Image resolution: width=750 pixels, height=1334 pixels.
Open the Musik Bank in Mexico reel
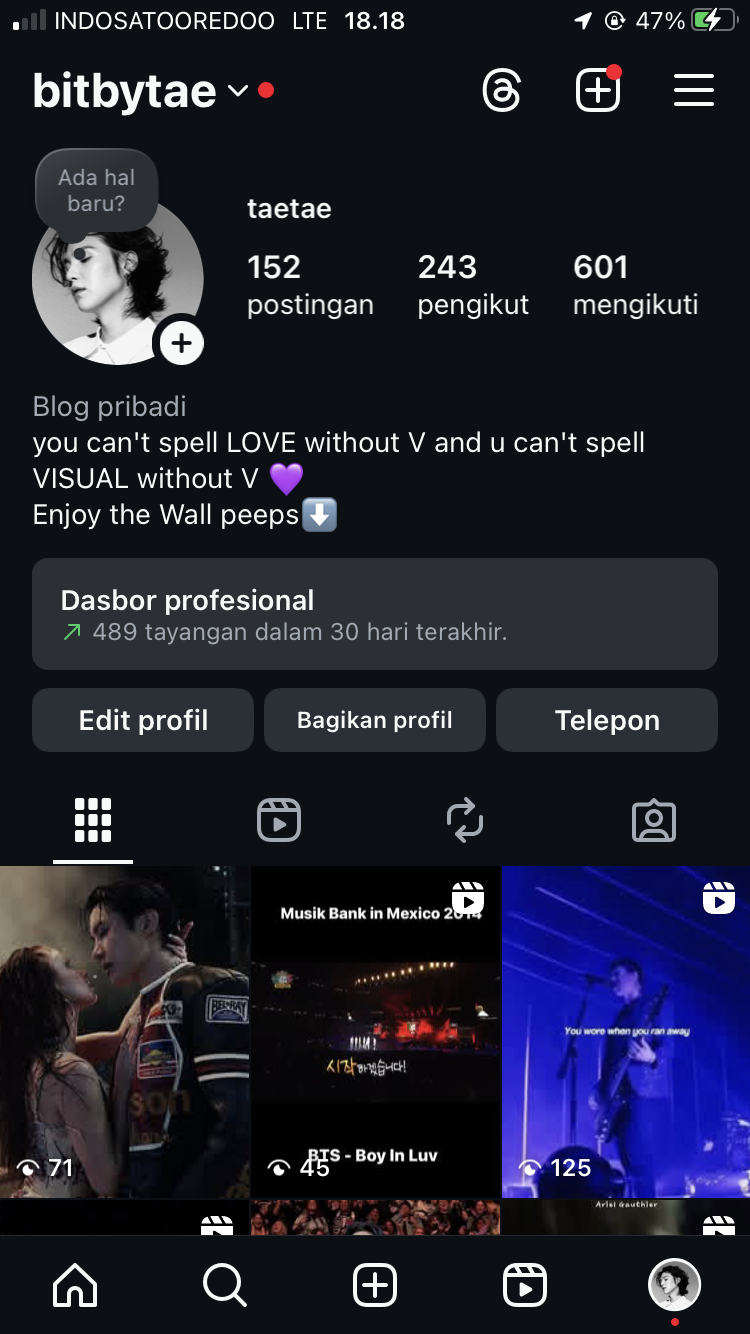[x=375, y=1032]
